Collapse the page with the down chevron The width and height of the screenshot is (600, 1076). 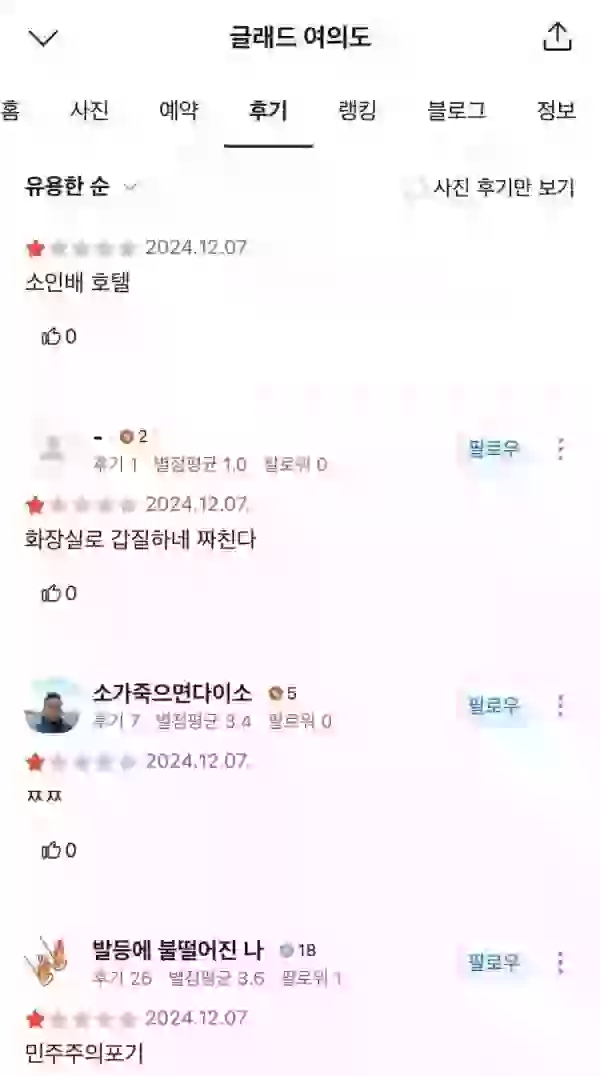click(44, 38)
